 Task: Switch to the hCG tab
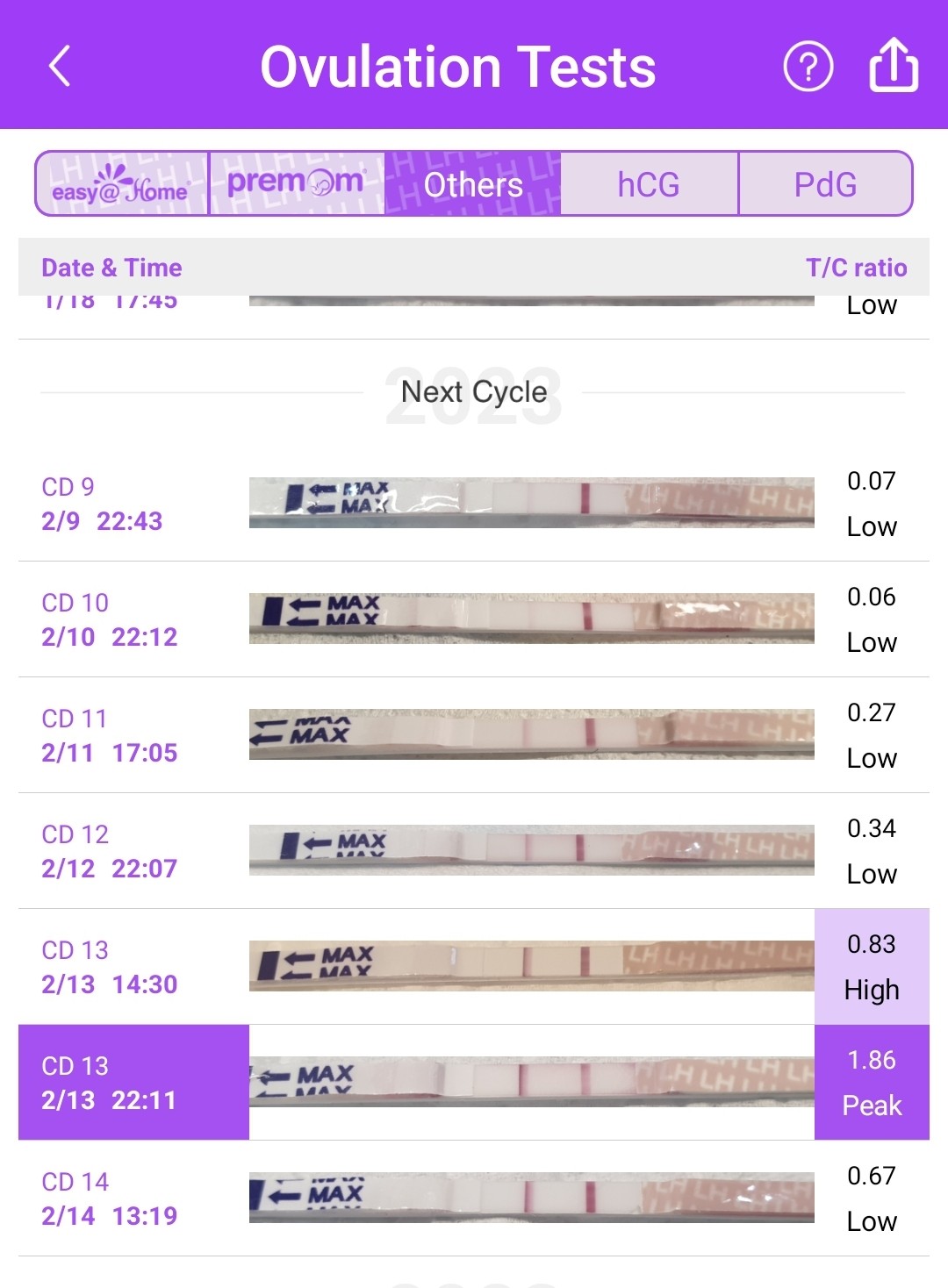pos(650,184)
